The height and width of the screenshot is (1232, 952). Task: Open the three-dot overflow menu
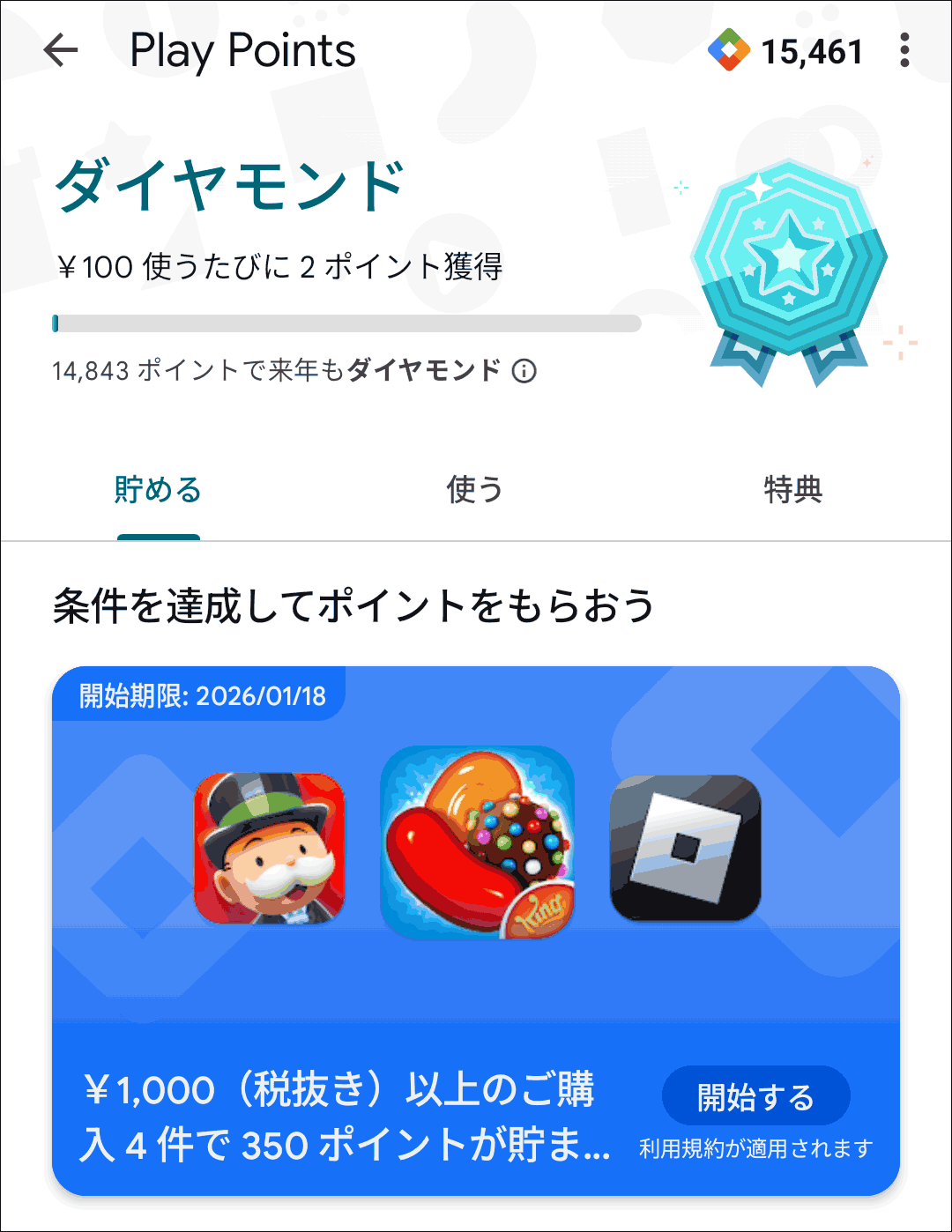pyautogui.click(x=904, y=50)
